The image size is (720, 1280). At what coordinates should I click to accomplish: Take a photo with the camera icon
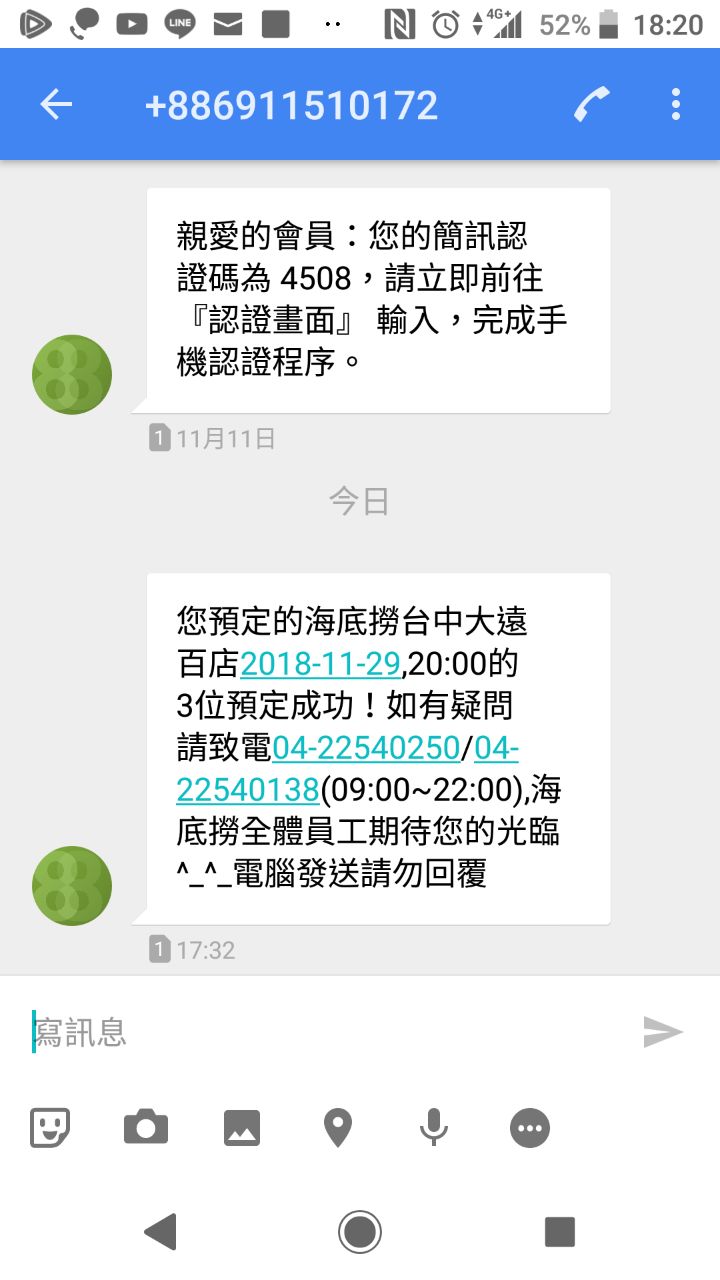point(146,1128)
